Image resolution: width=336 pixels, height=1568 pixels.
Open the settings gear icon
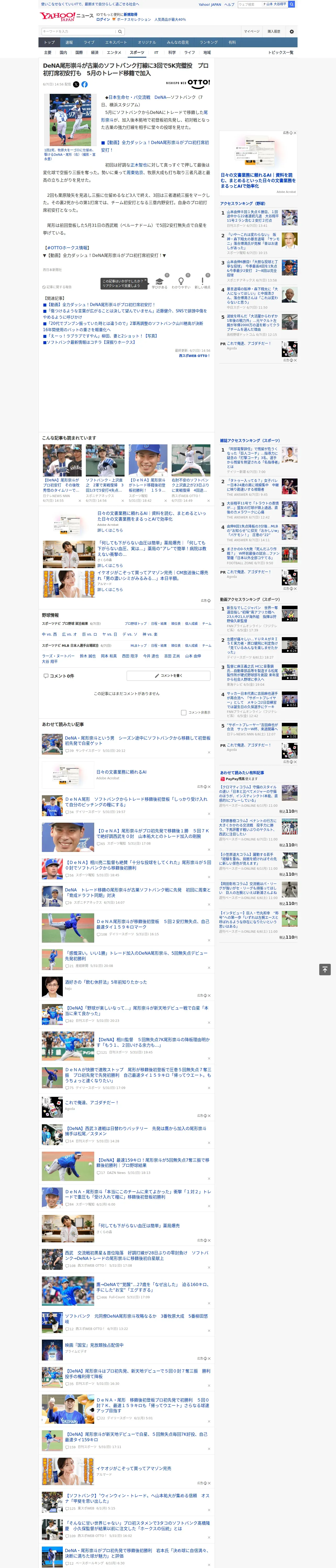(292, 31)
